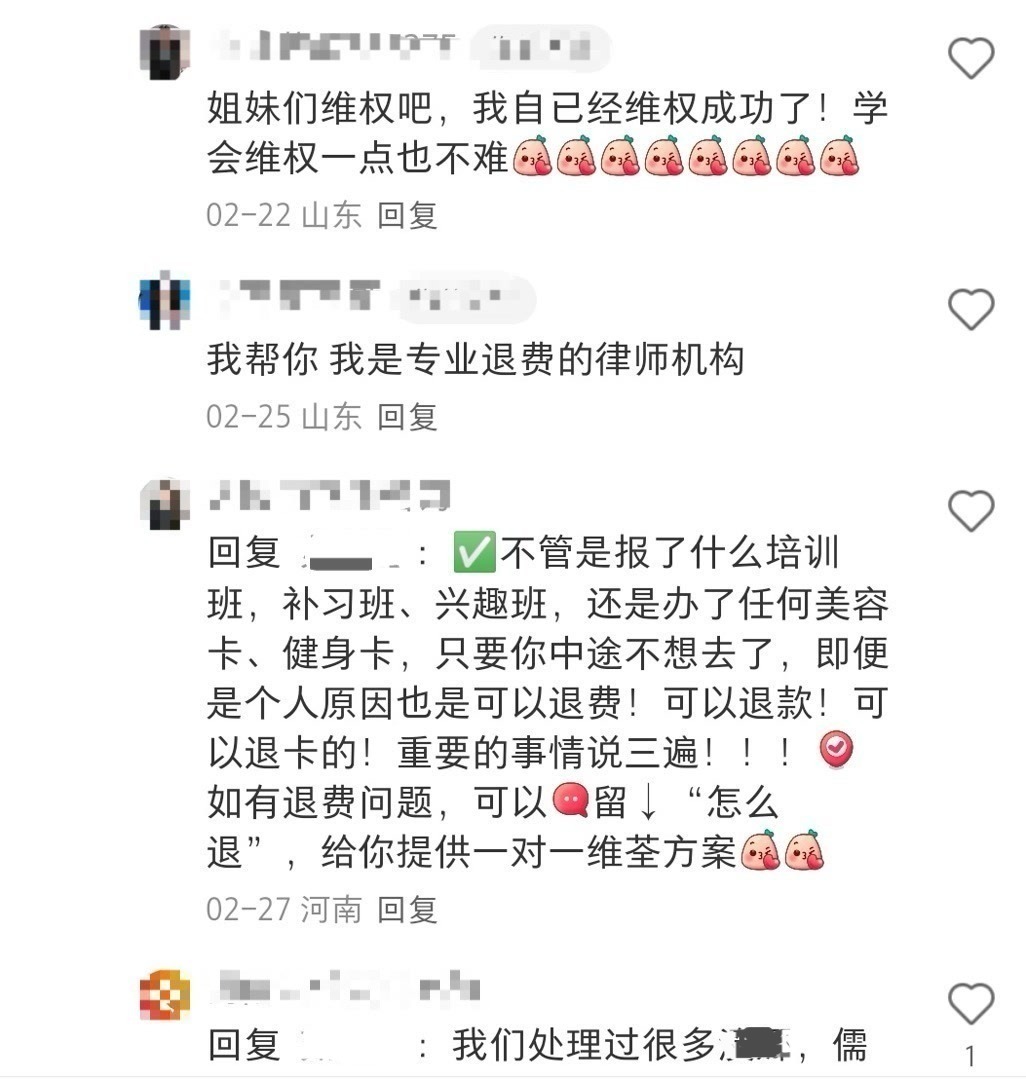Image resolution: width=1026 pixels, height=1080 pixels.
Task: Open avatar of the 姐妹们维权吧 commenter
Action: pos(165,52)
